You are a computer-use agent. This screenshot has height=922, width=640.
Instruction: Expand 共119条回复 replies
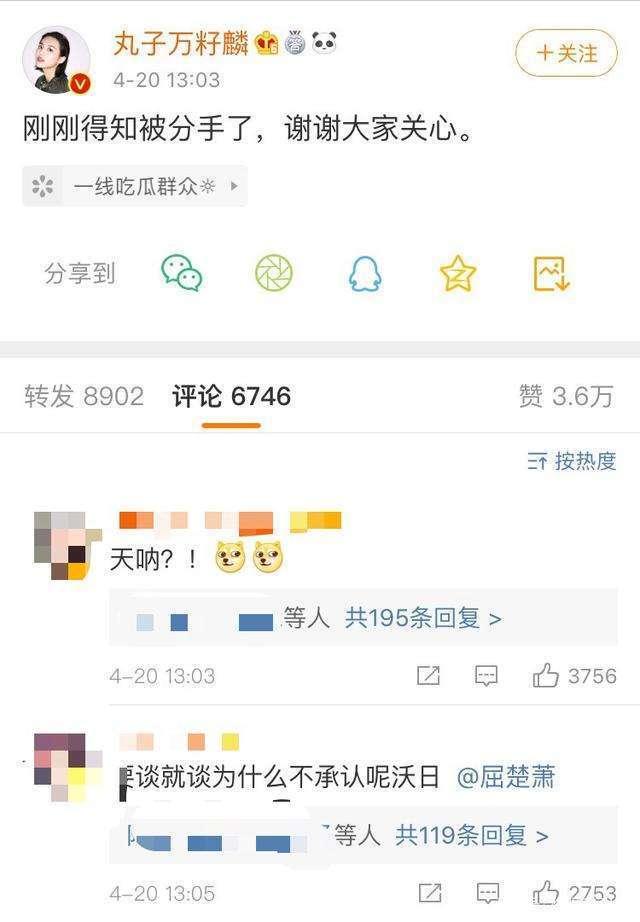coord(471,834)
